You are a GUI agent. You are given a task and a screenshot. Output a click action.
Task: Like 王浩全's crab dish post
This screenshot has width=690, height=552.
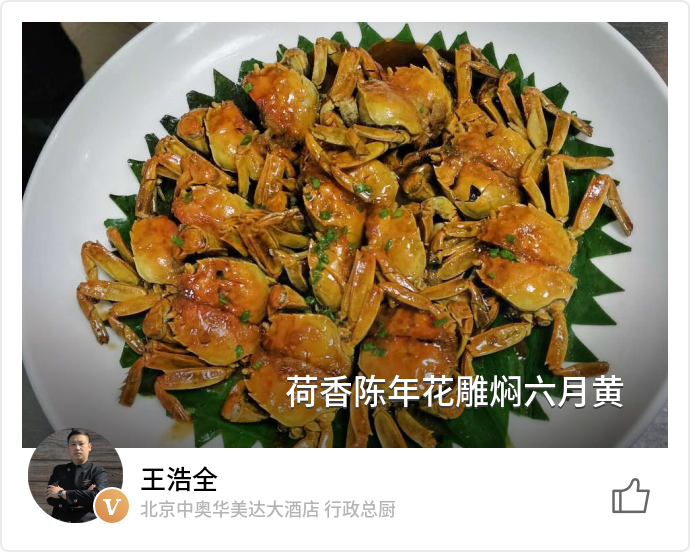point(630,496)
